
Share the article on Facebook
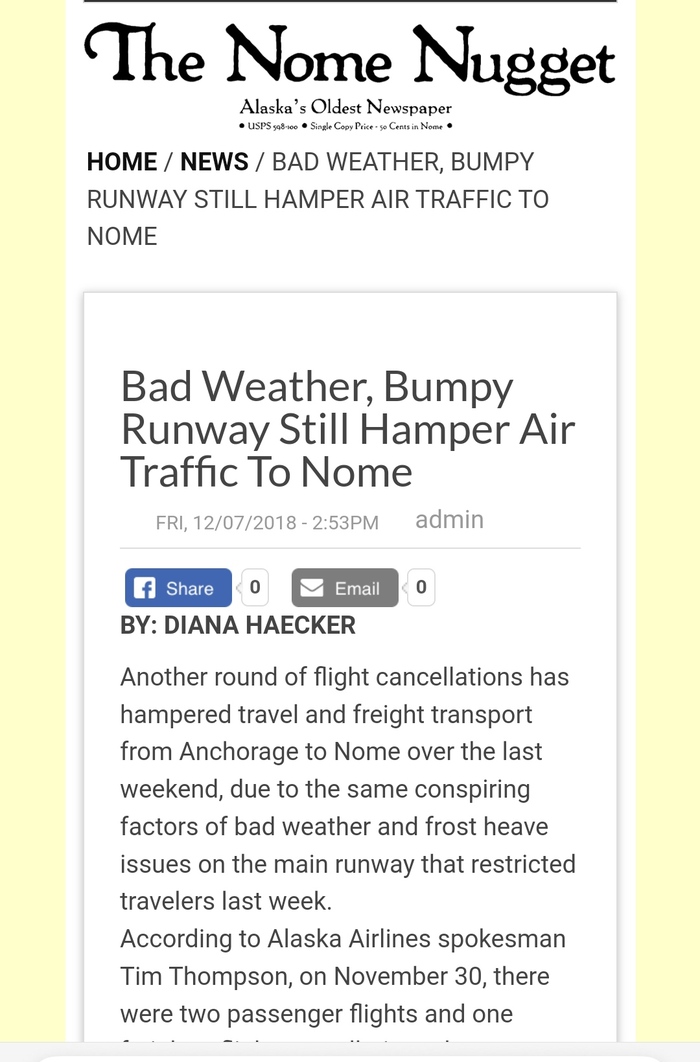178,588
